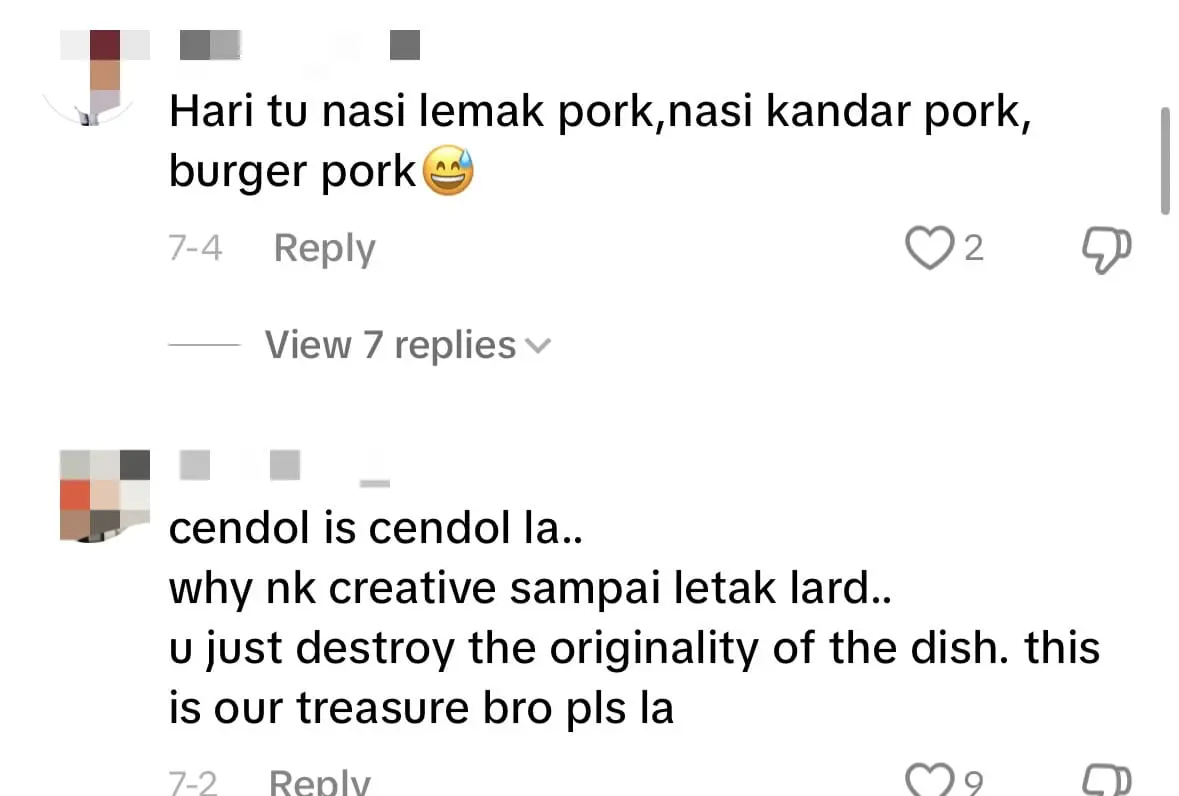Reply to the nasi lemak pork comment
Viewport: 1179px width, 796px height.
tap(324, 248)
